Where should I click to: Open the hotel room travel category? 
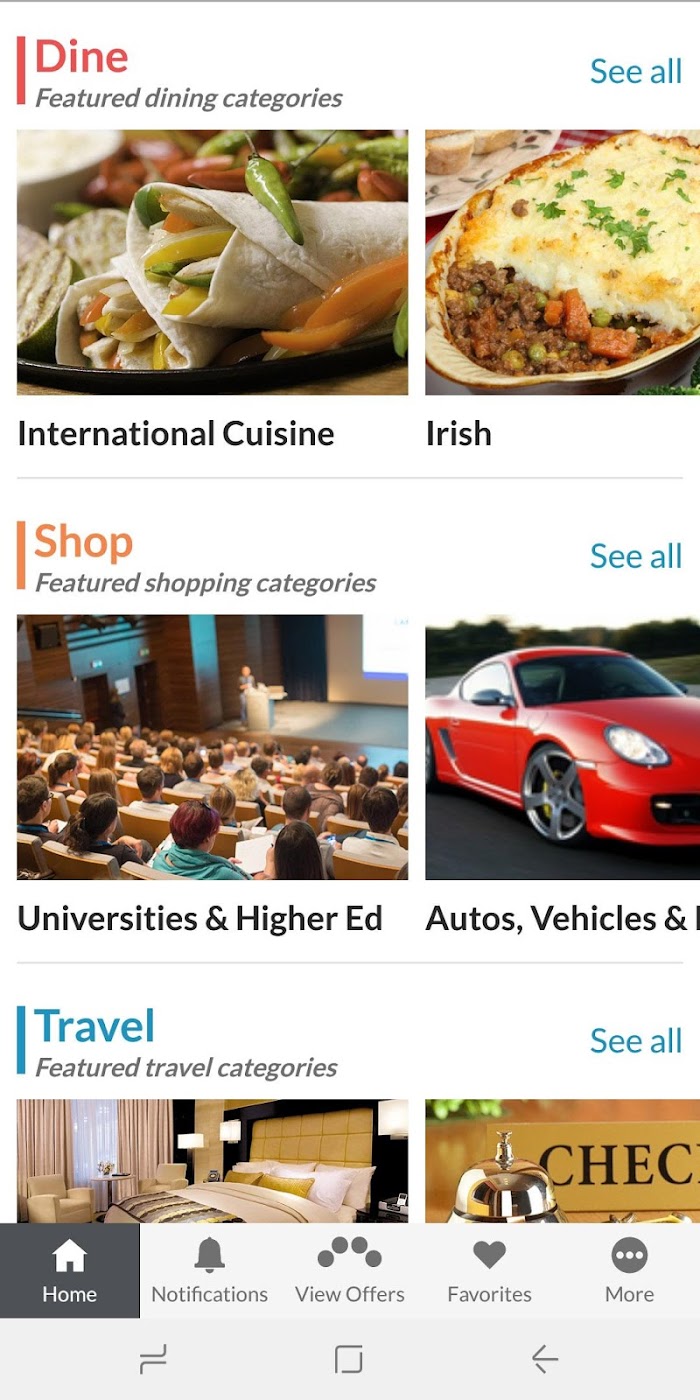[x=212, y=1161]
